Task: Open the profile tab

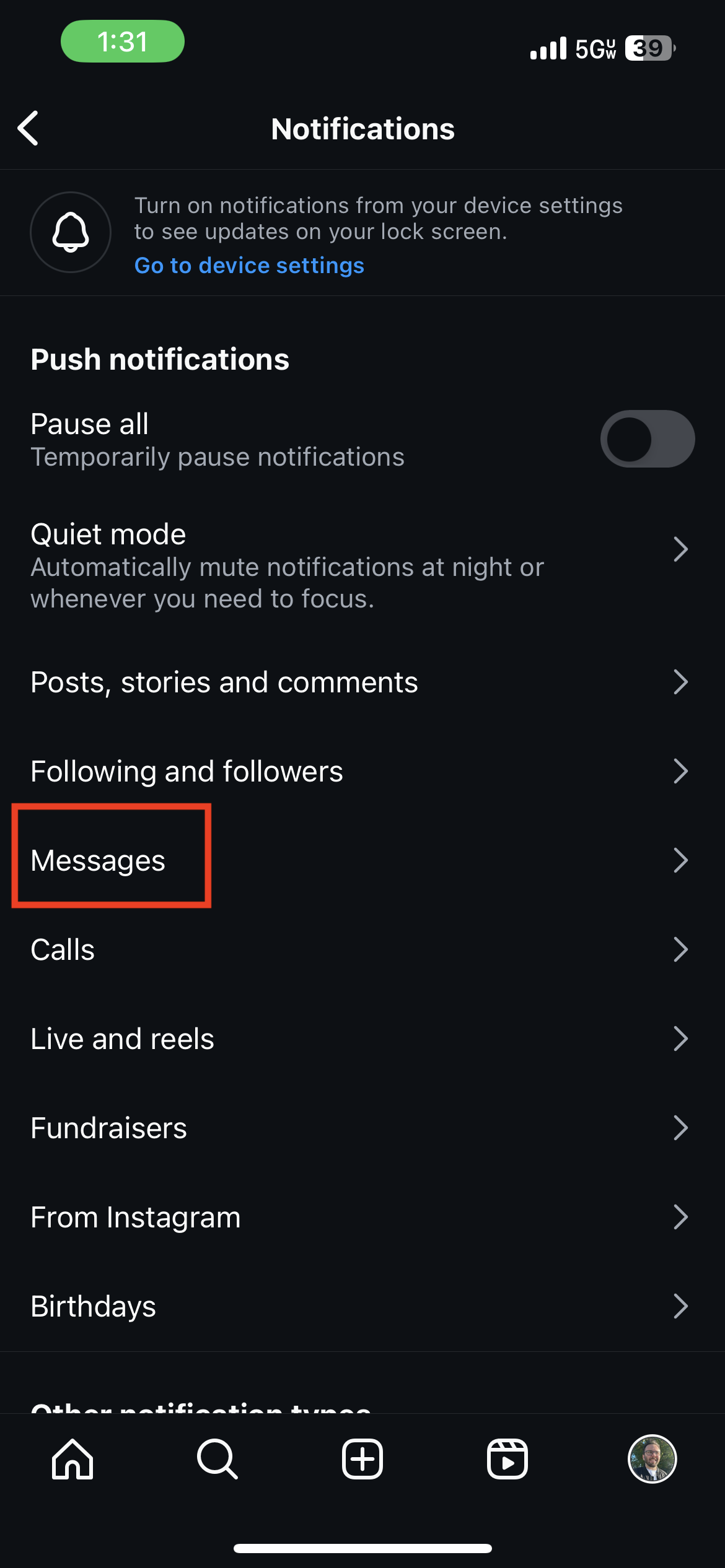Action: pyautogui.click(x=652, y=1459)
